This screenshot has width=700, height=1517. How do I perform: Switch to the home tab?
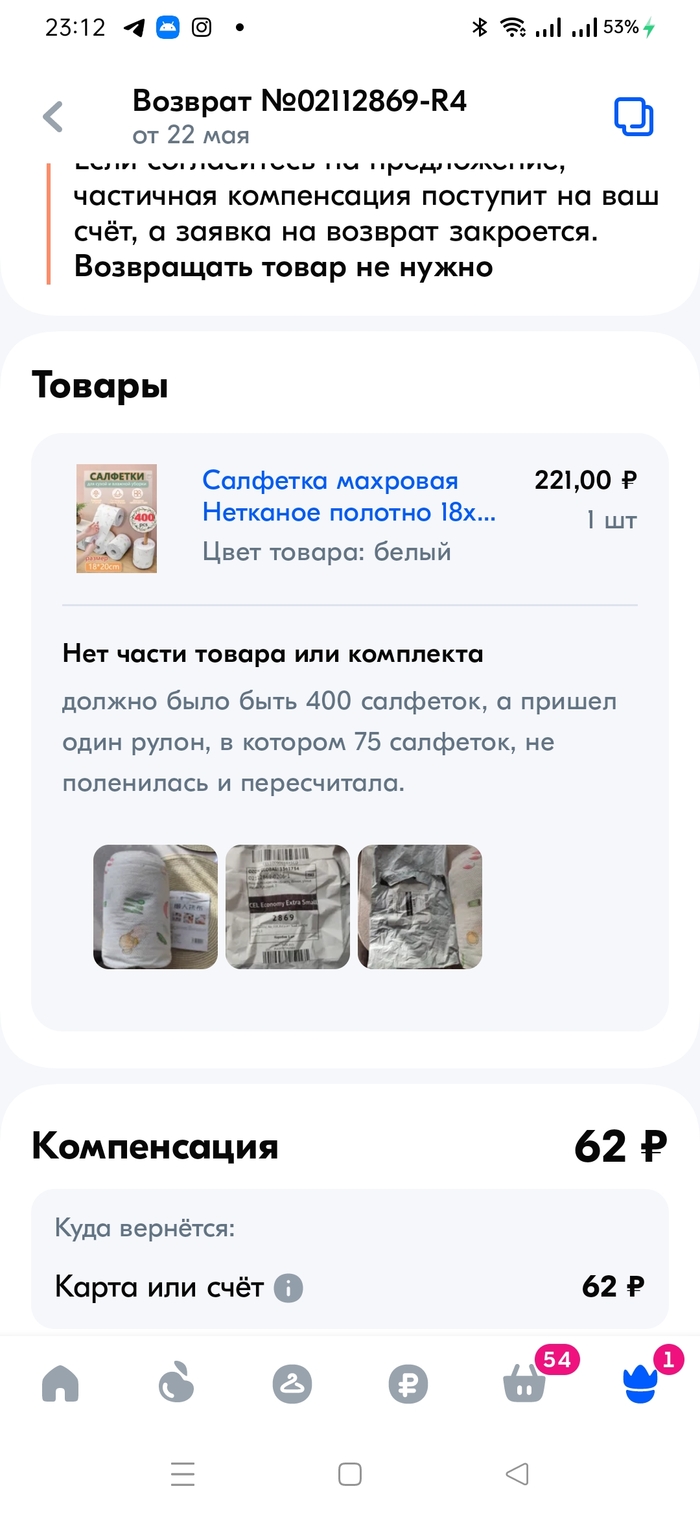coord(60,1385)
